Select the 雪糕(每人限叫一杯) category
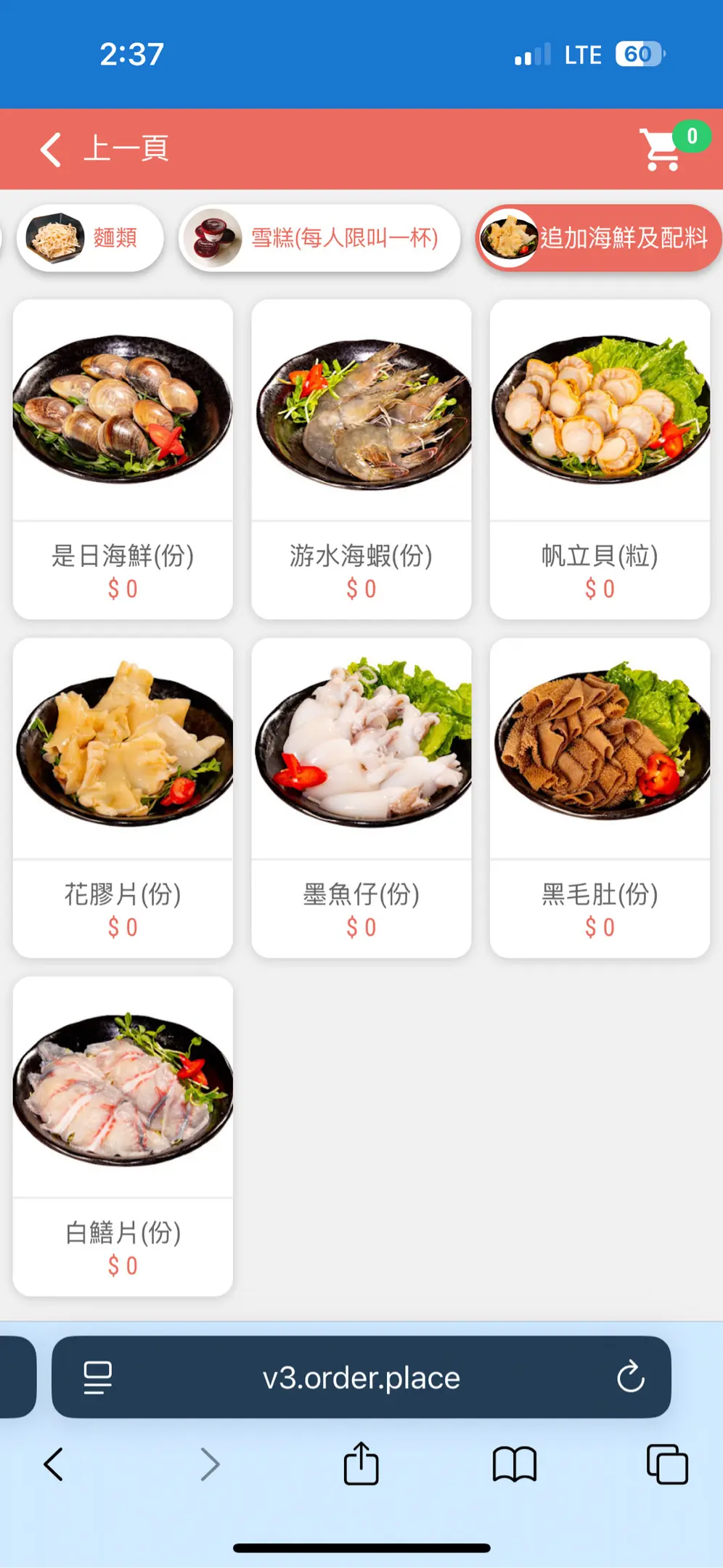Image resolution: width=723 pixels, height=1568 pixels. pos(319,238)
